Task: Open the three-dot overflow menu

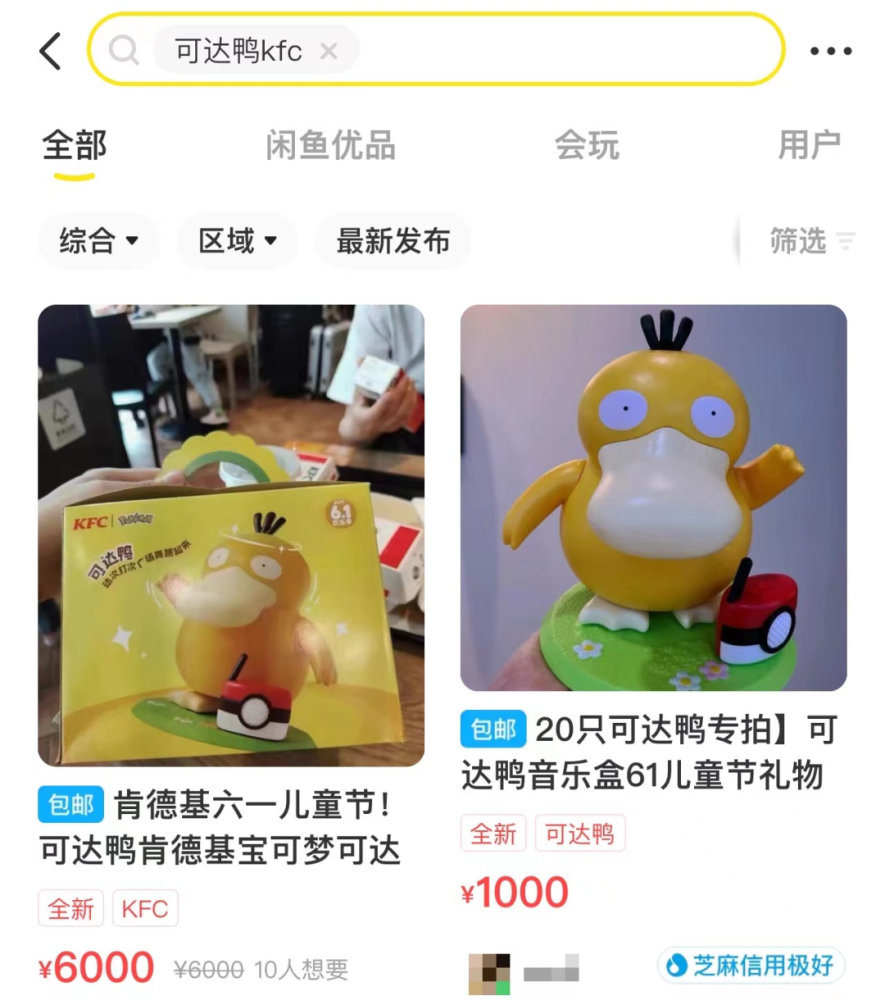Action: 830,51
